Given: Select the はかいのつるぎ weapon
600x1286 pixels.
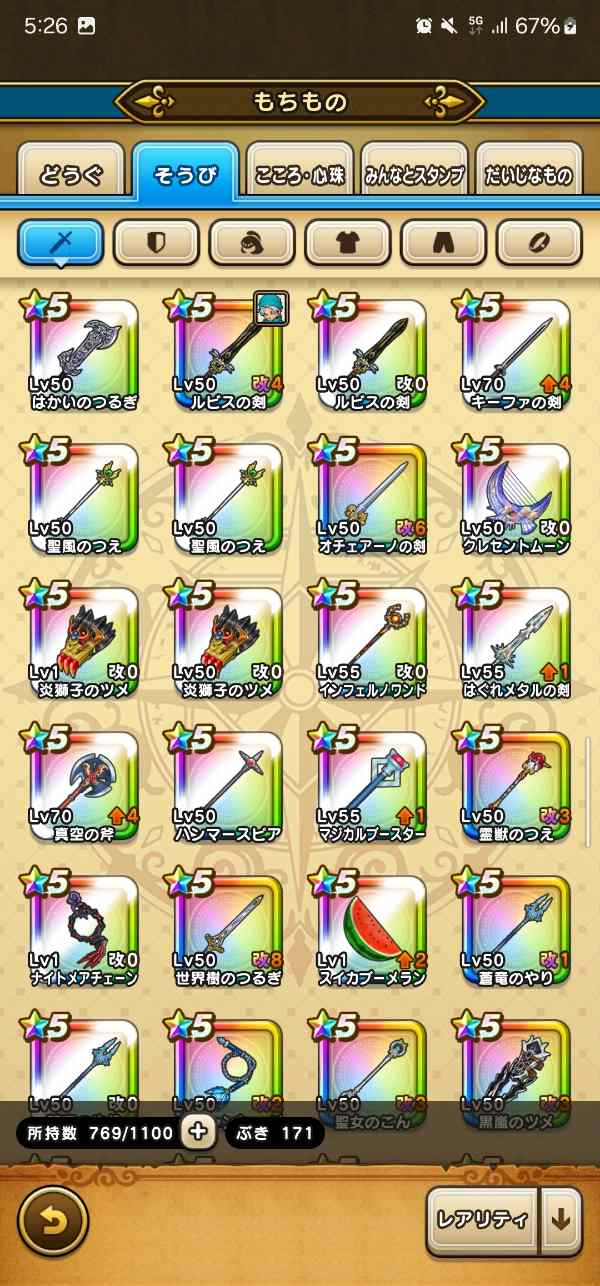Looking at the screenshot, I should pyautogui.click(x=84, y=355).
